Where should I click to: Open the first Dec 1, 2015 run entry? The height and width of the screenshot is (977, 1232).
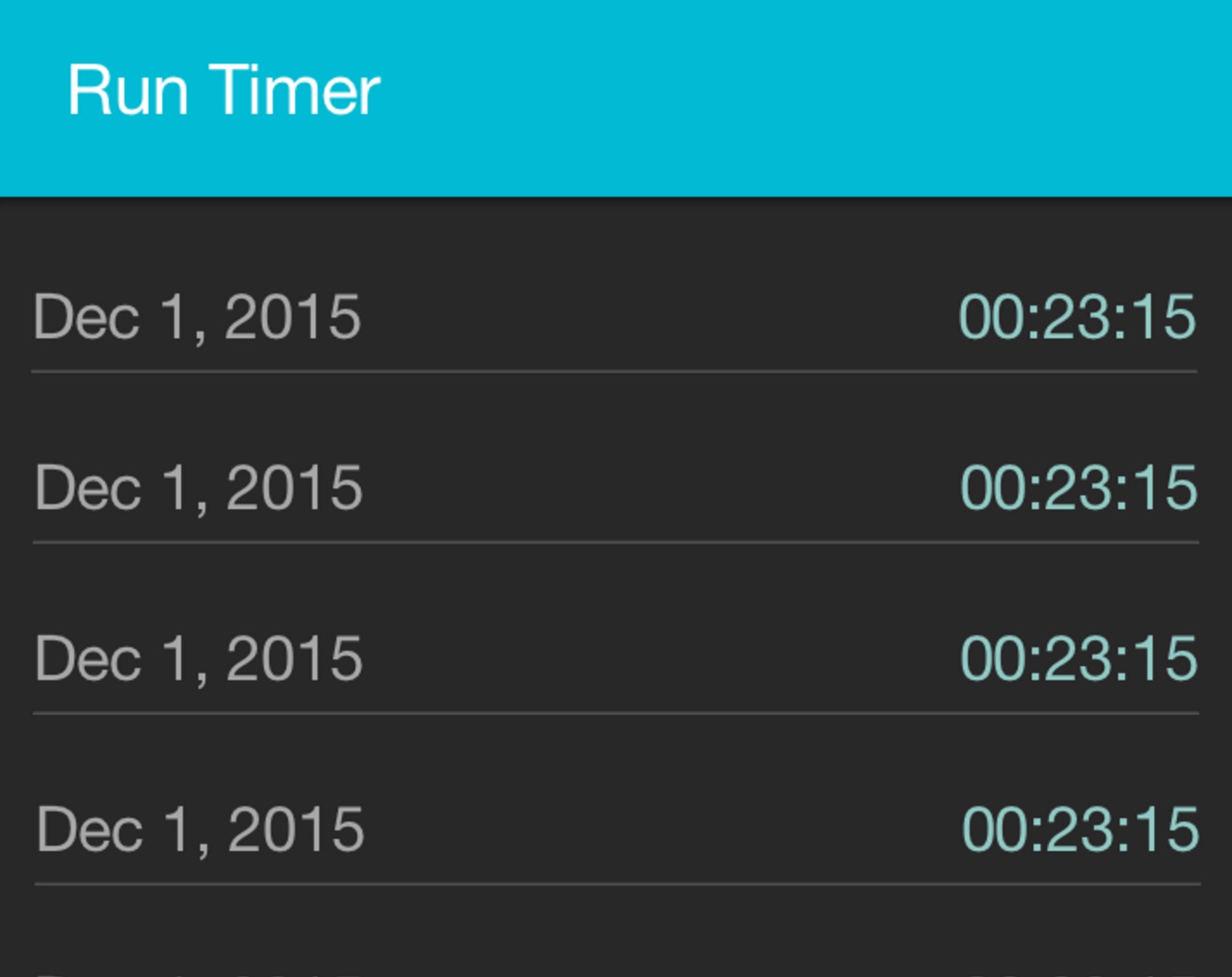[x=614, y=317]
